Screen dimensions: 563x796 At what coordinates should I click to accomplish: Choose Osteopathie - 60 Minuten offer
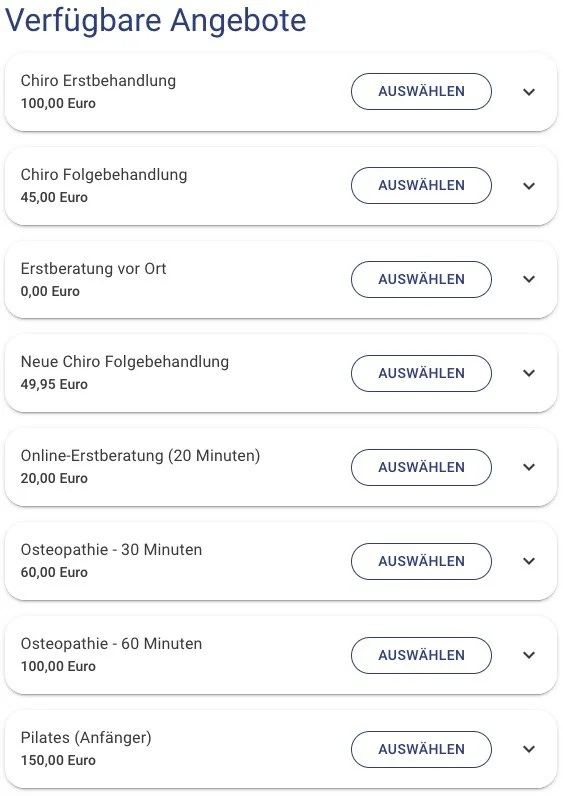[421, 655]
